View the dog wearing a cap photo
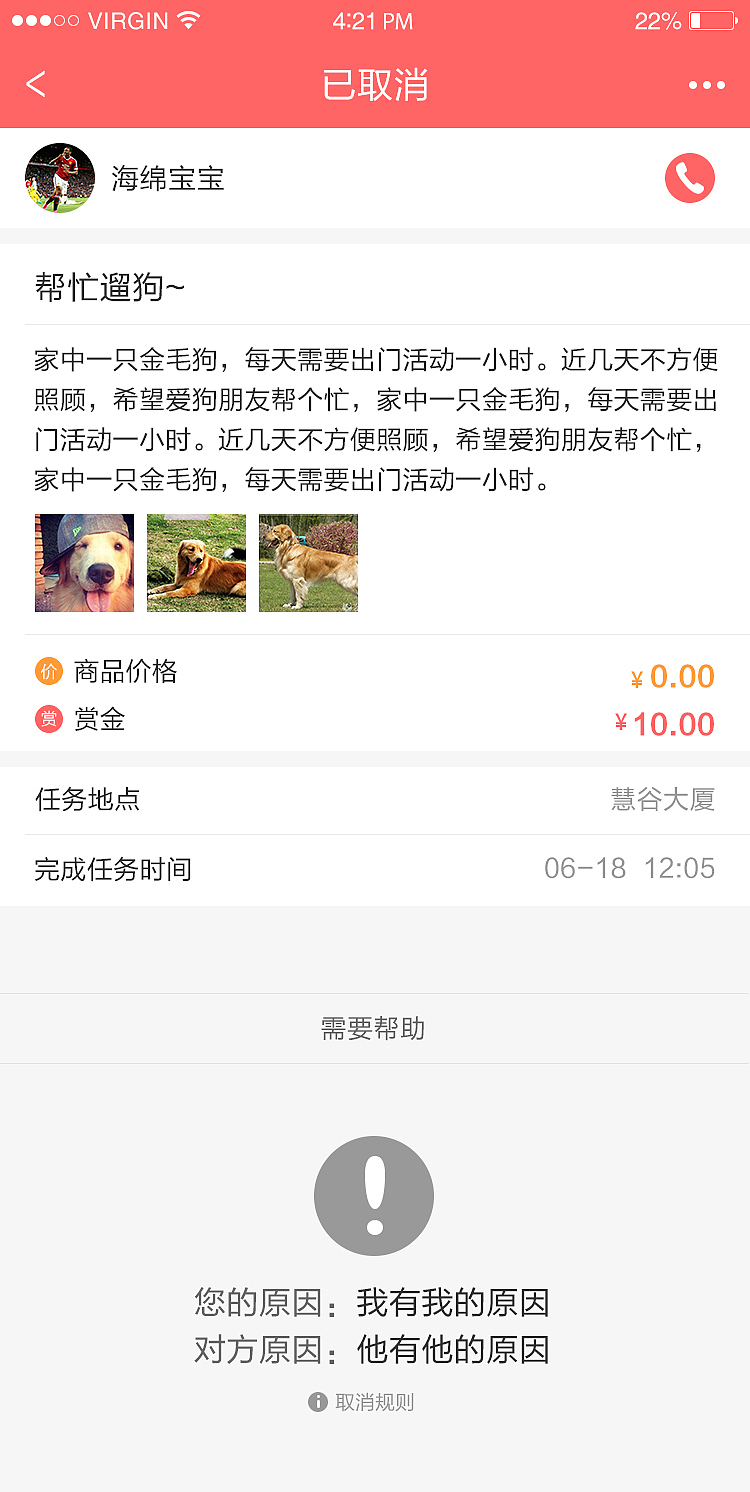 coord(84,562)
